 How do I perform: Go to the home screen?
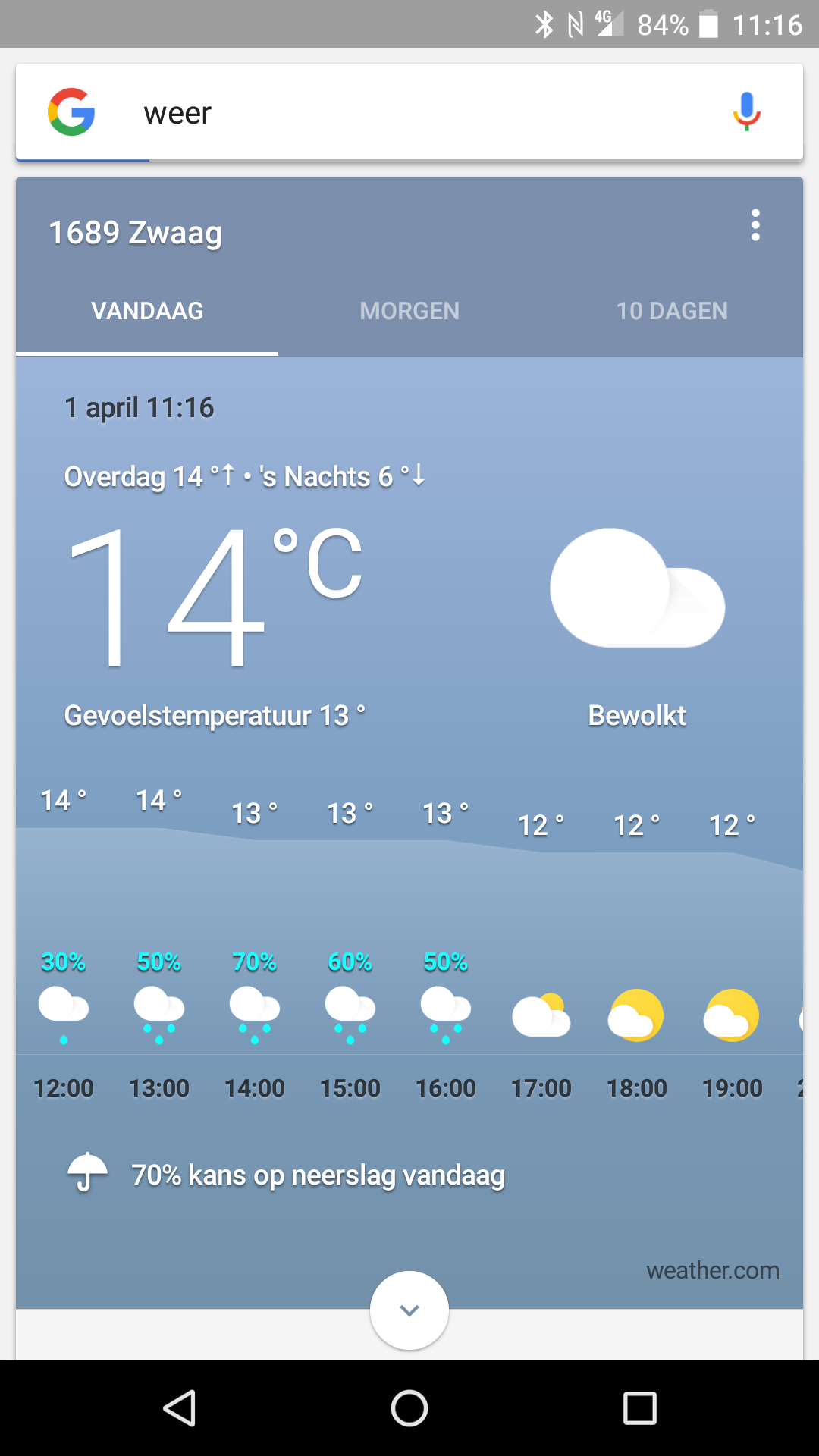(x=409, y=1408)
